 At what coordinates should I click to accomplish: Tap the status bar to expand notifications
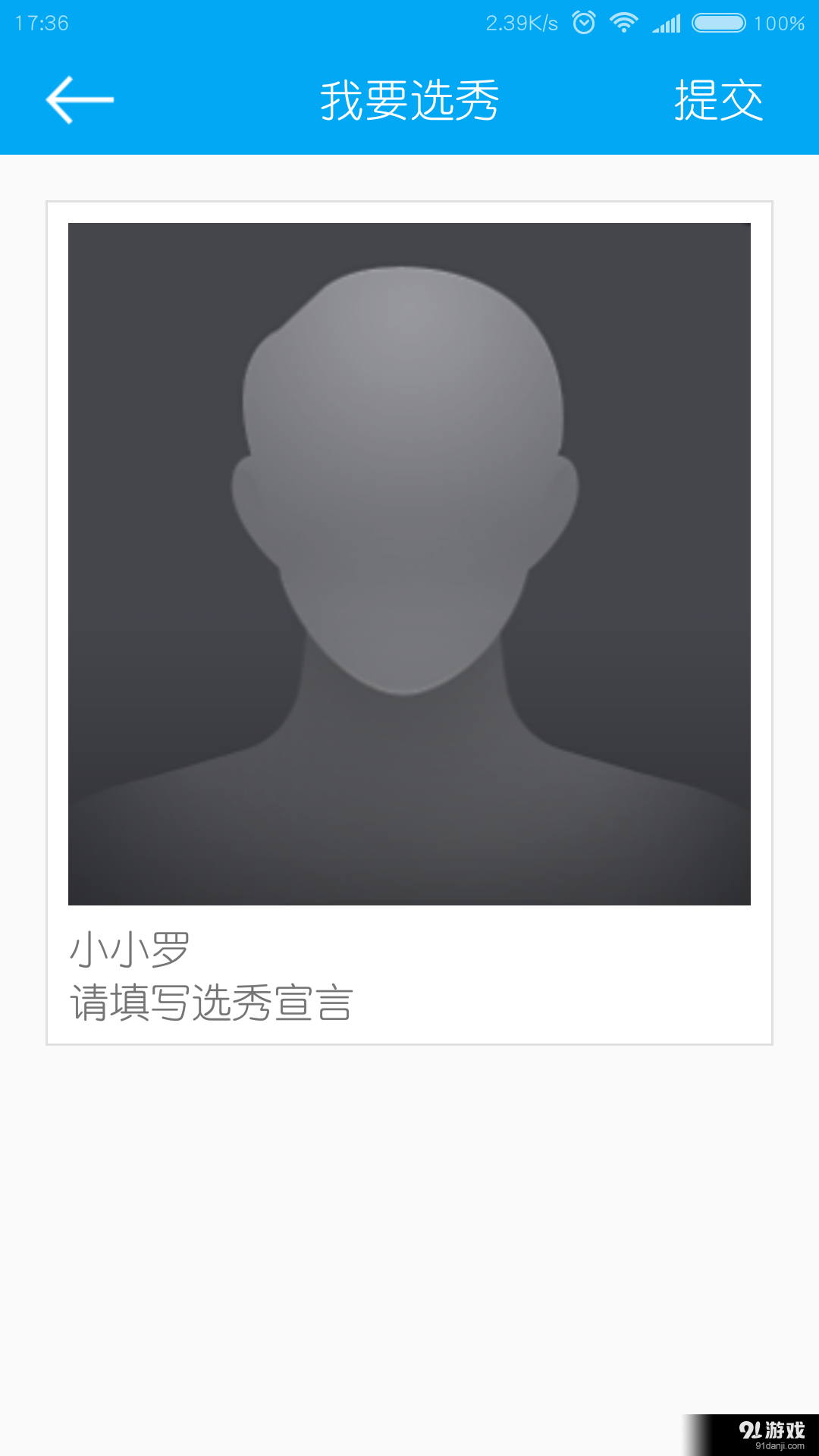[x=303, y=21]
